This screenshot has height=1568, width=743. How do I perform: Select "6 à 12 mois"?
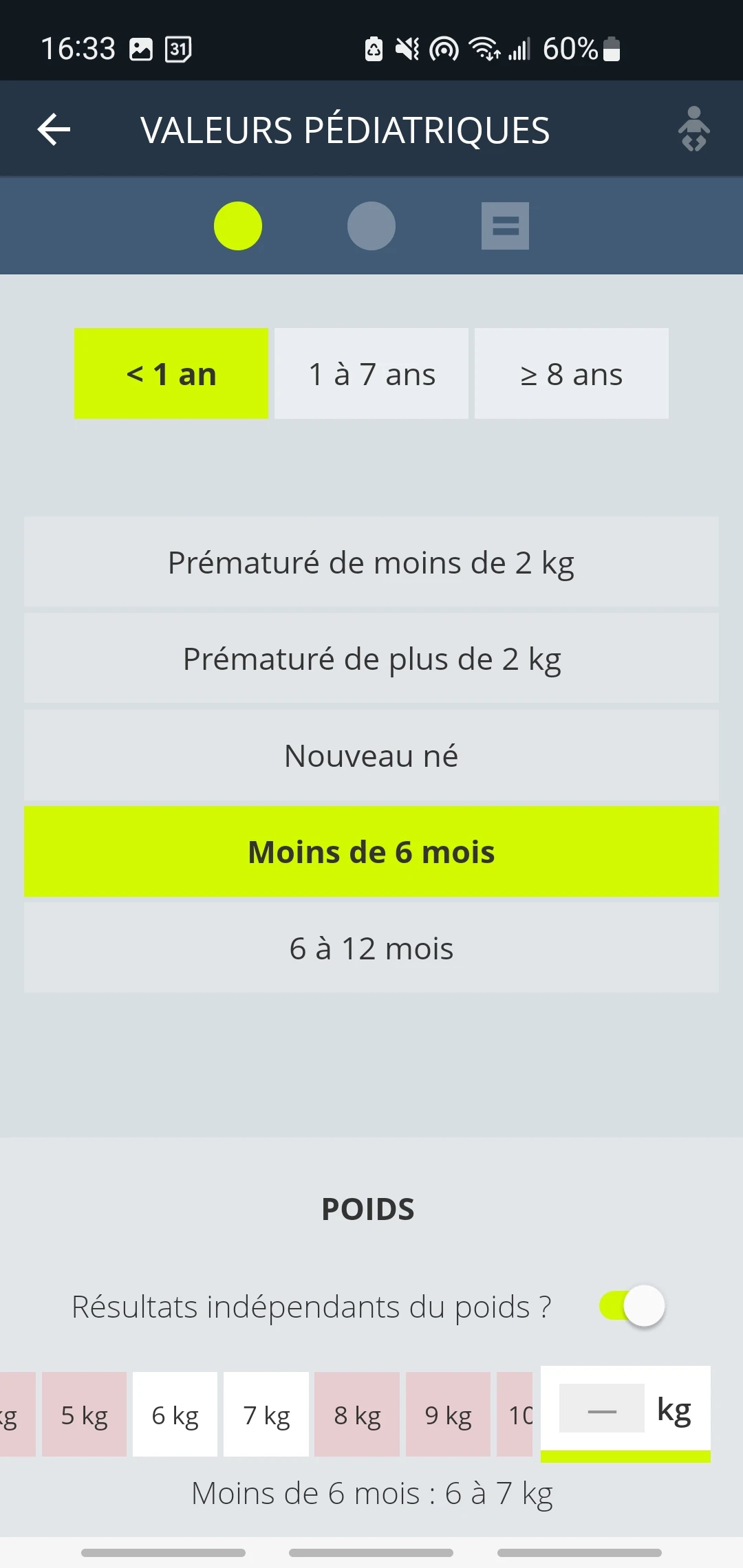371,948
